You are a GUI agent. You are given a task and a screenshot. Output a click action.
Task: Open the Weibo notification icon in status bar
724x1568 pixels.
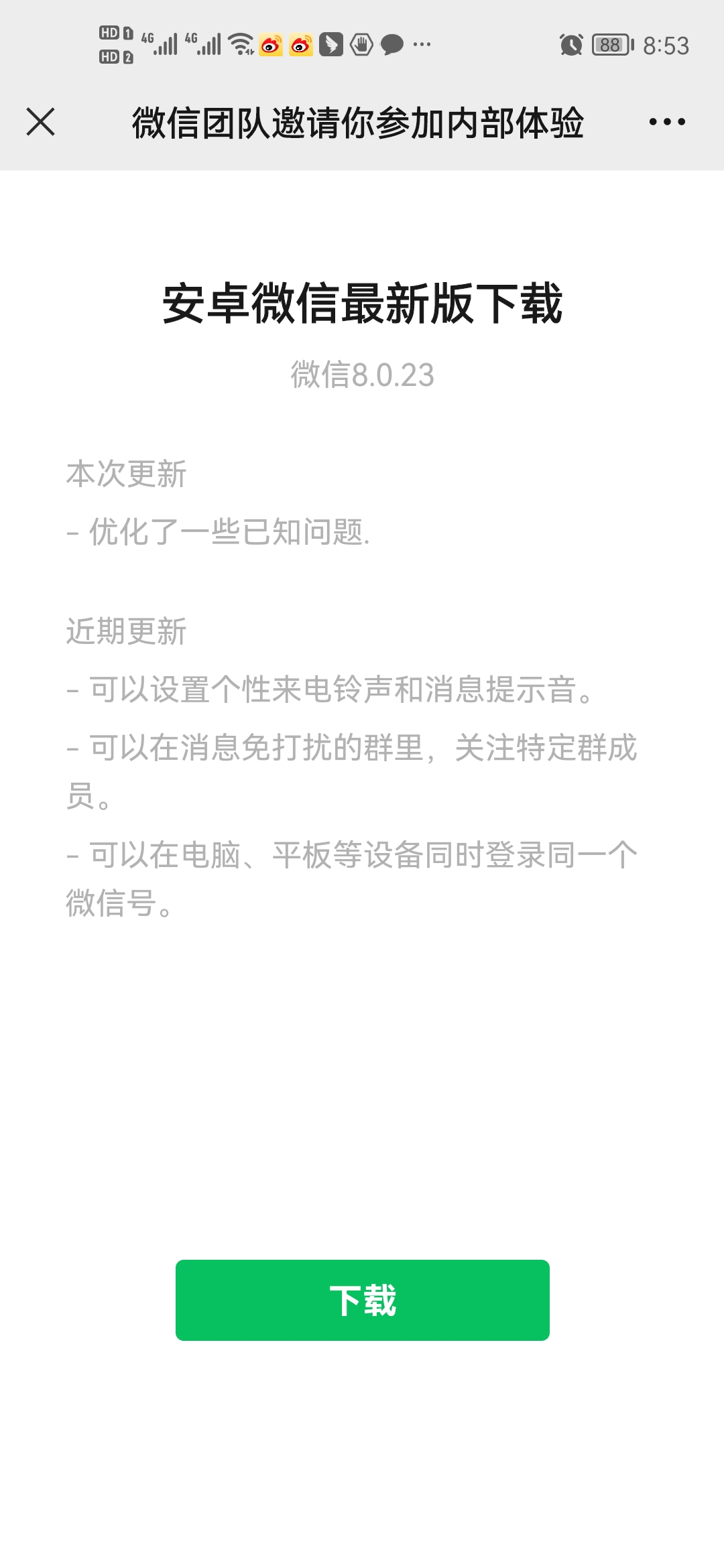click(x=271, y=44)
